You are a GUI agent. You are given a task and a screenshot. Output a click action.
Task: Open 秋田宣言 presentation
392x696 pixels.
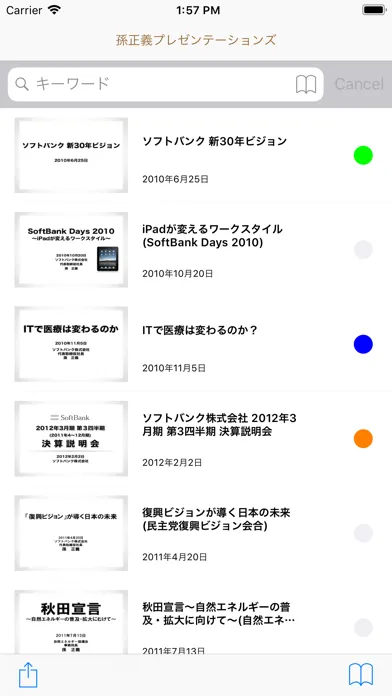pyautogui.click(x=196, y=621)
